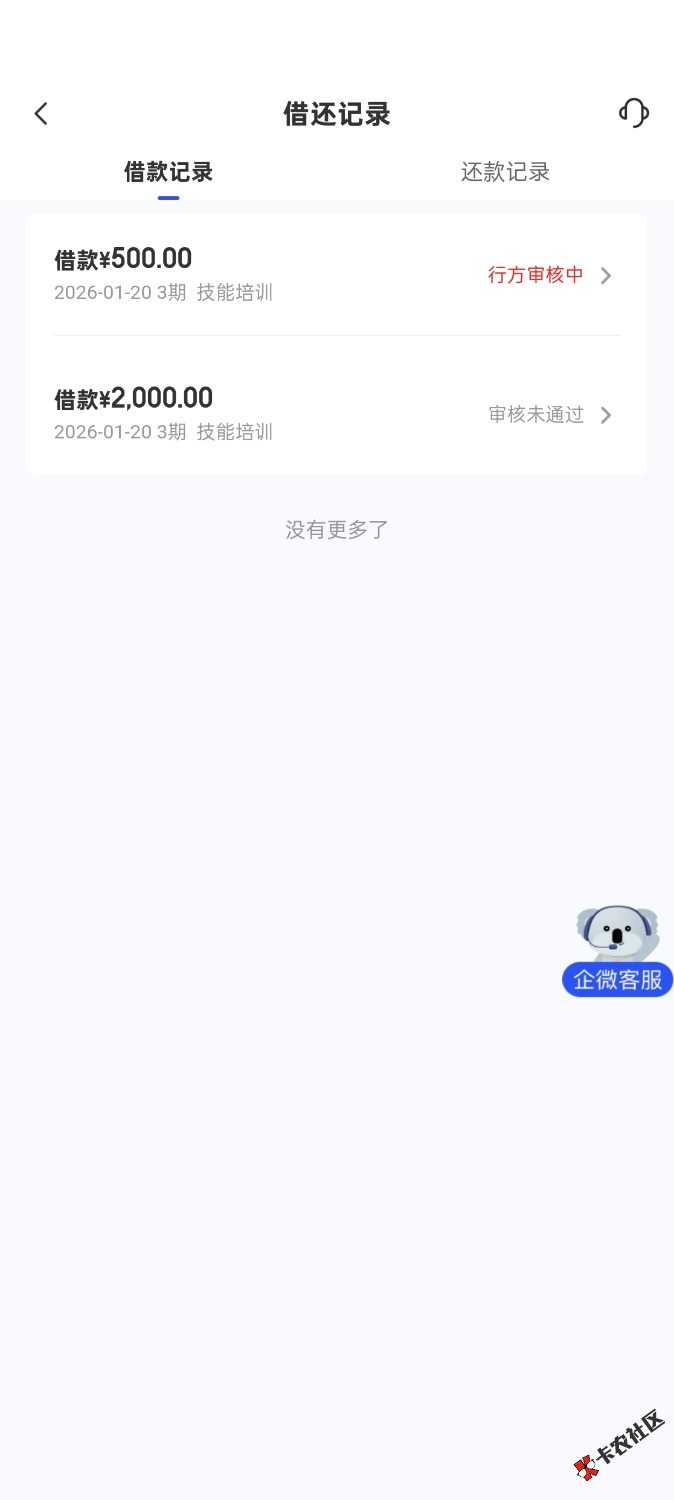Switch to the 还款记录 tab
The width and height of the screenshot is (674, 1500).
[x=505, y=172]
